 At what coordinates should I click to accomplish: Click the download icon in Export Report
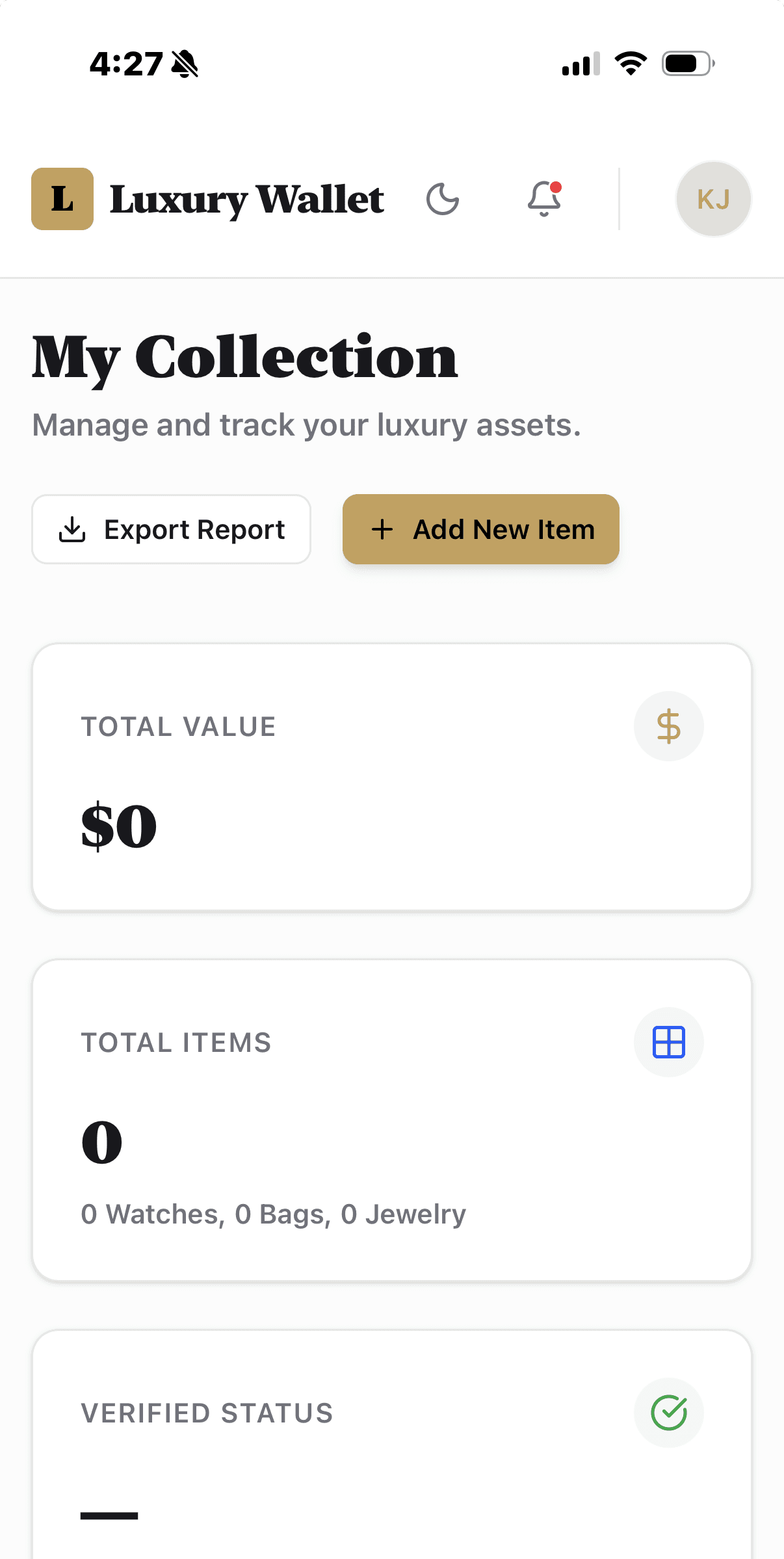pyautogui.click(x=73, y=529)
